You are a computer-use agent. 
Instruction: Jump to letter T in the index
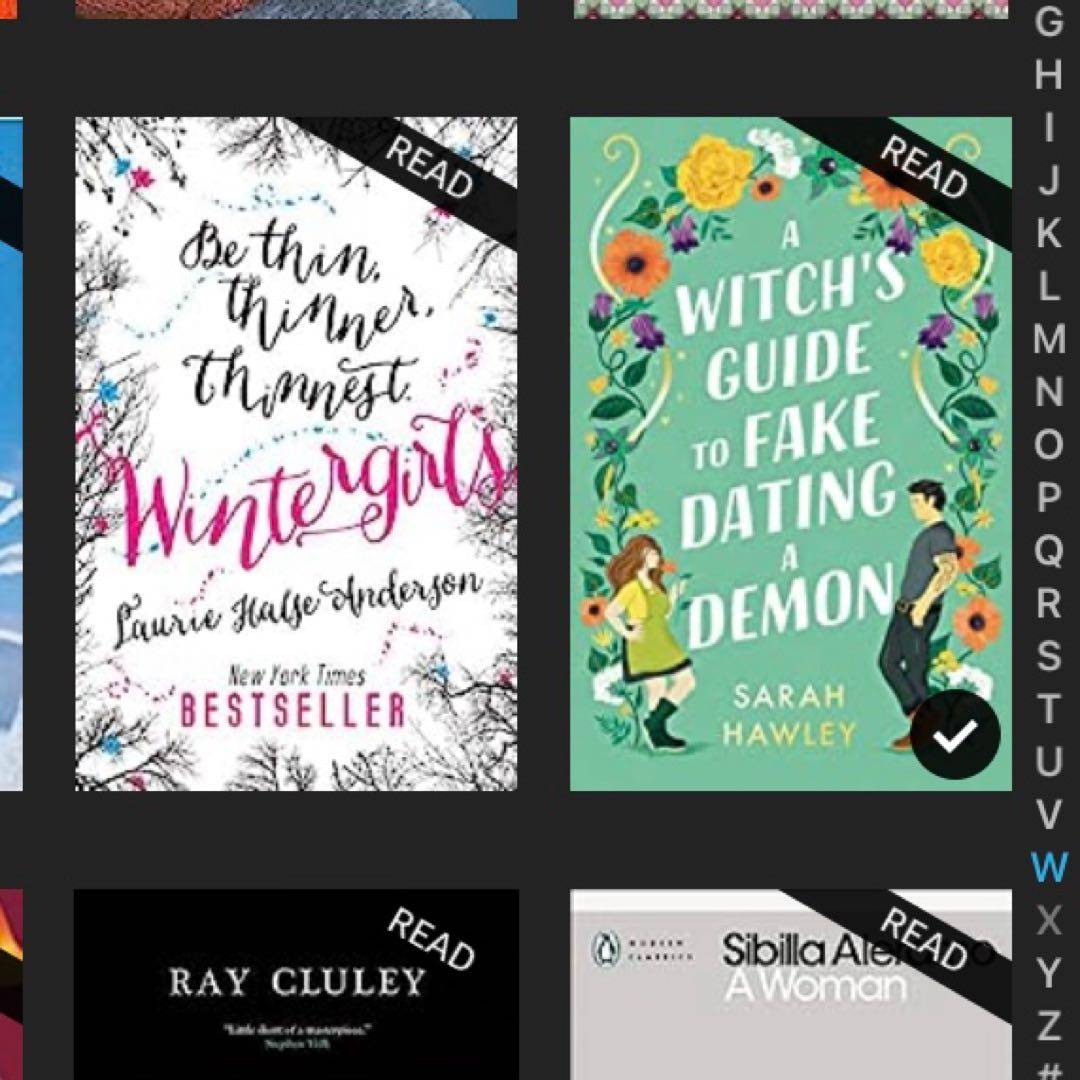1048,709
